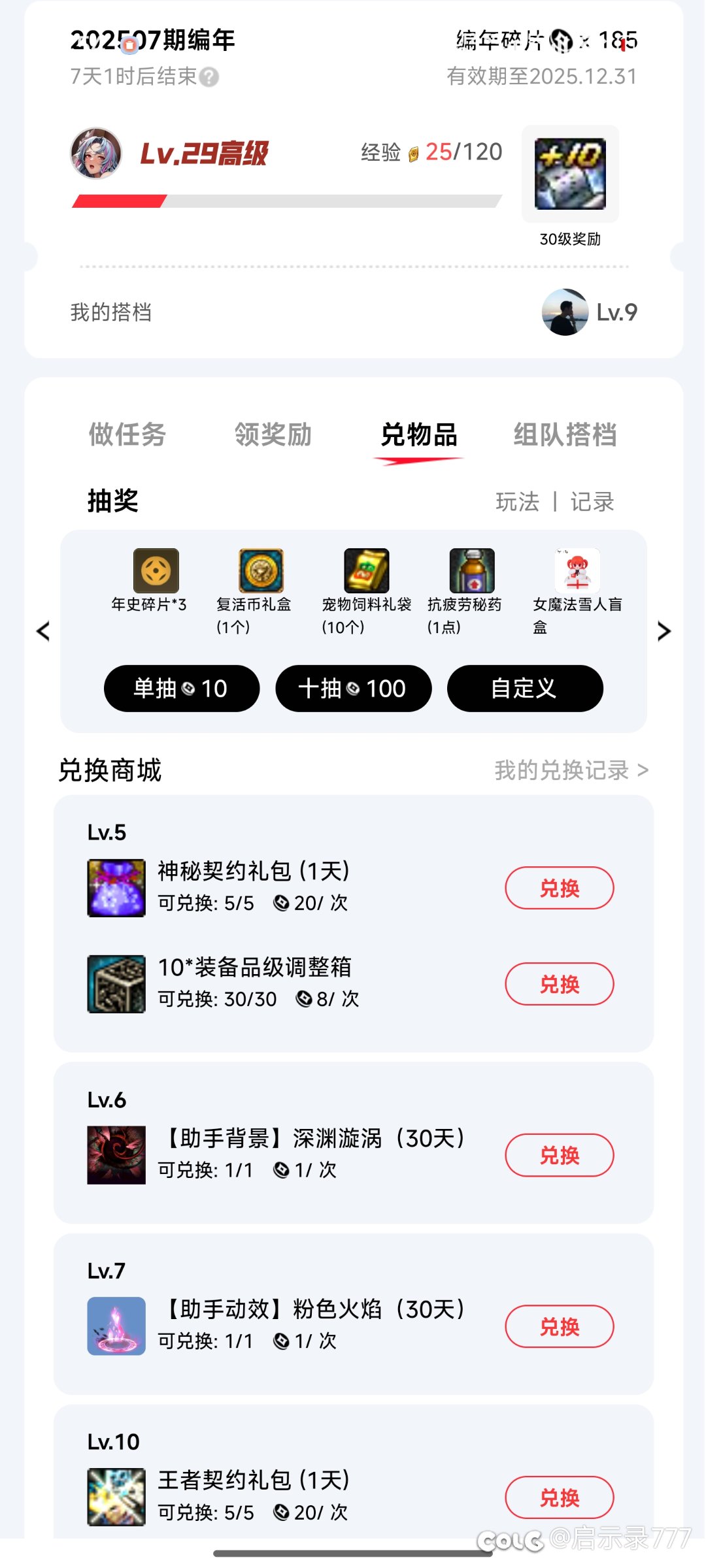Open the 王者契约礼包 item icon
This screenshot has width=706, height=1568.
(x=116, y=1496)
